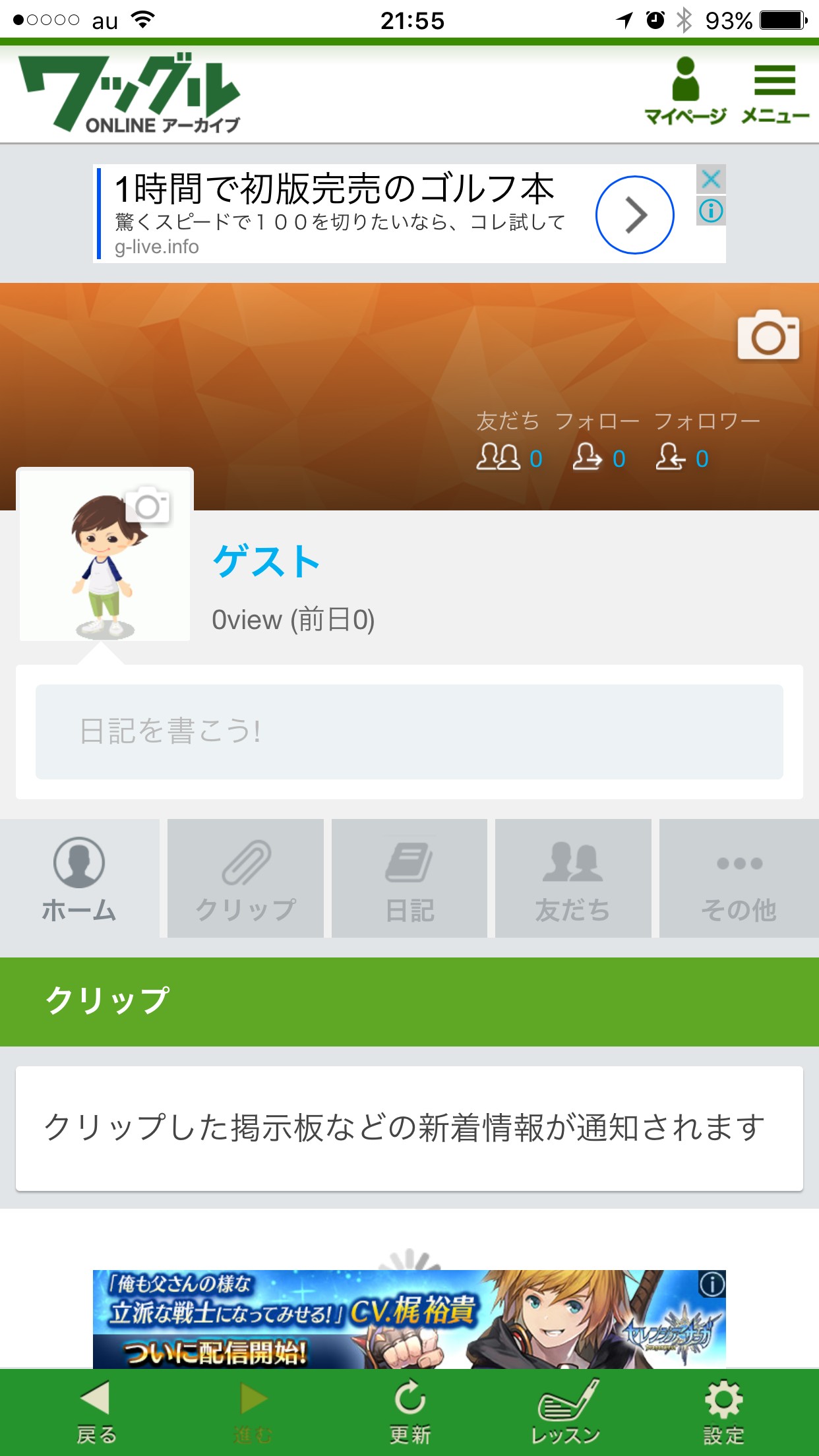This screenshot has width=819, height=1456.
Task: Switch to the 日記 tab
Action: click(409, 879)
